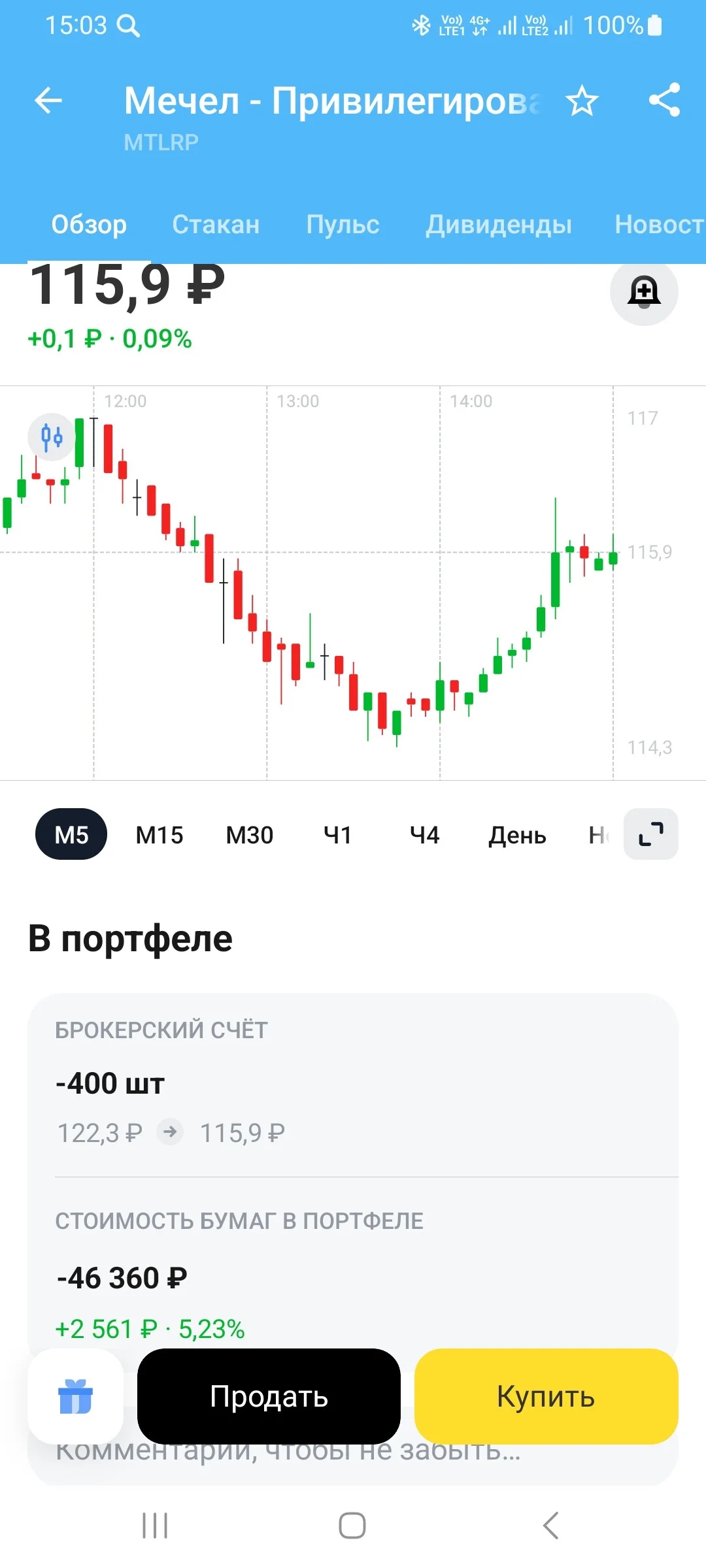Add Мечел to favorites with star
The height and width of the screenshot is (1568, 706).
point(582,101)
